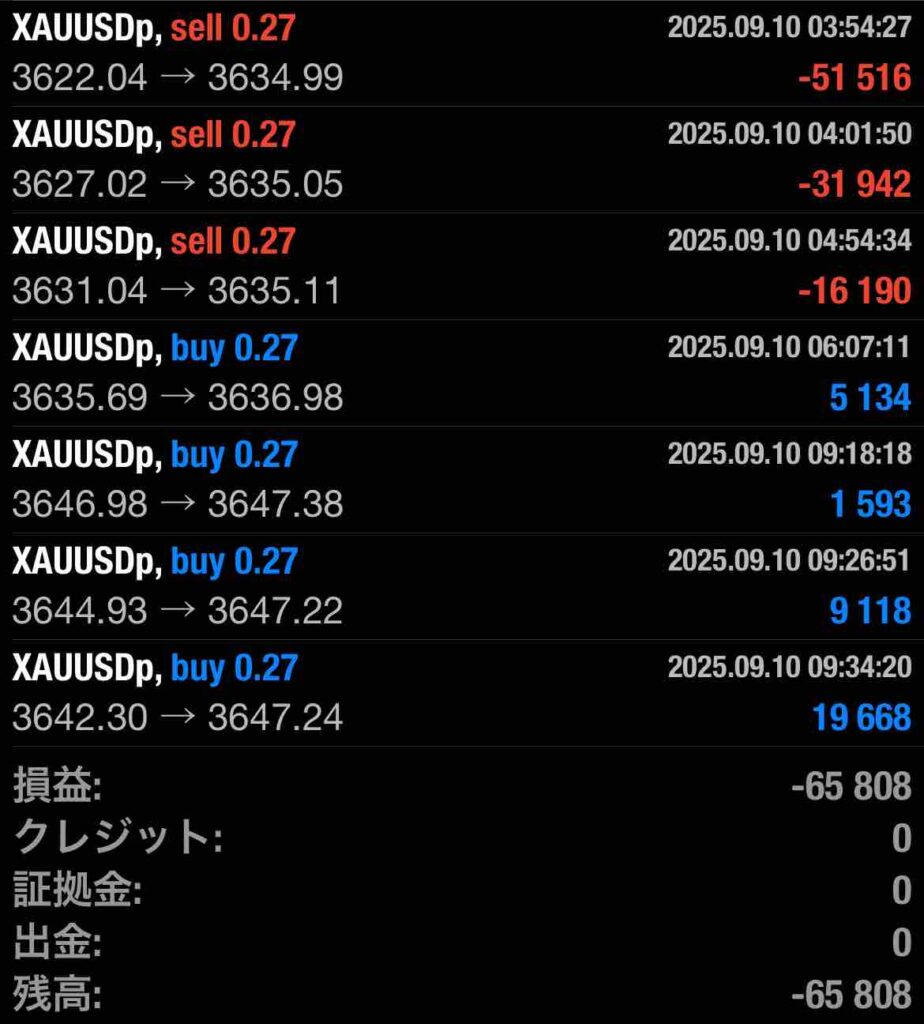The image size is (924, 1024).
Task: Expand the sell trade opened at 3622.04
Action: click(460, 53)
